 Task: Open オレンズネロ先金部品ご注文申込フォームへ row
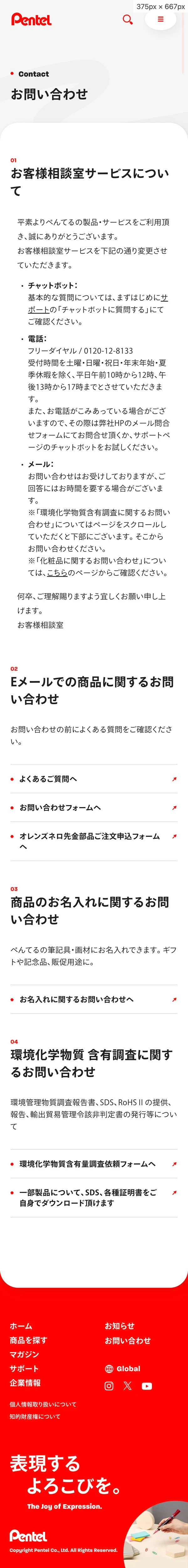pyautogui.click(x=94, y=841)
